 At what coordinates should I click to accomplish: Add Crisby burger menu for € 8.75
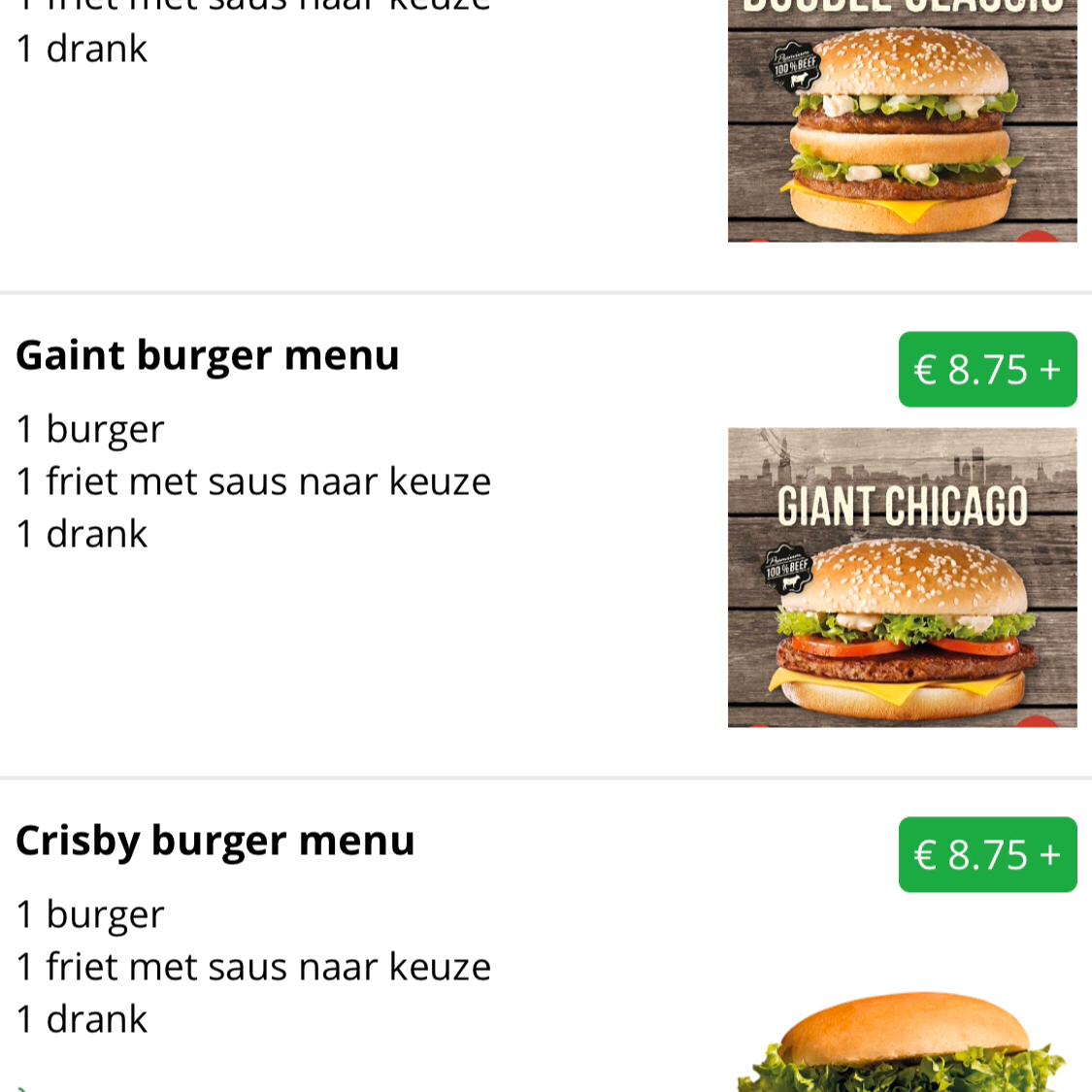pos(987,855)
